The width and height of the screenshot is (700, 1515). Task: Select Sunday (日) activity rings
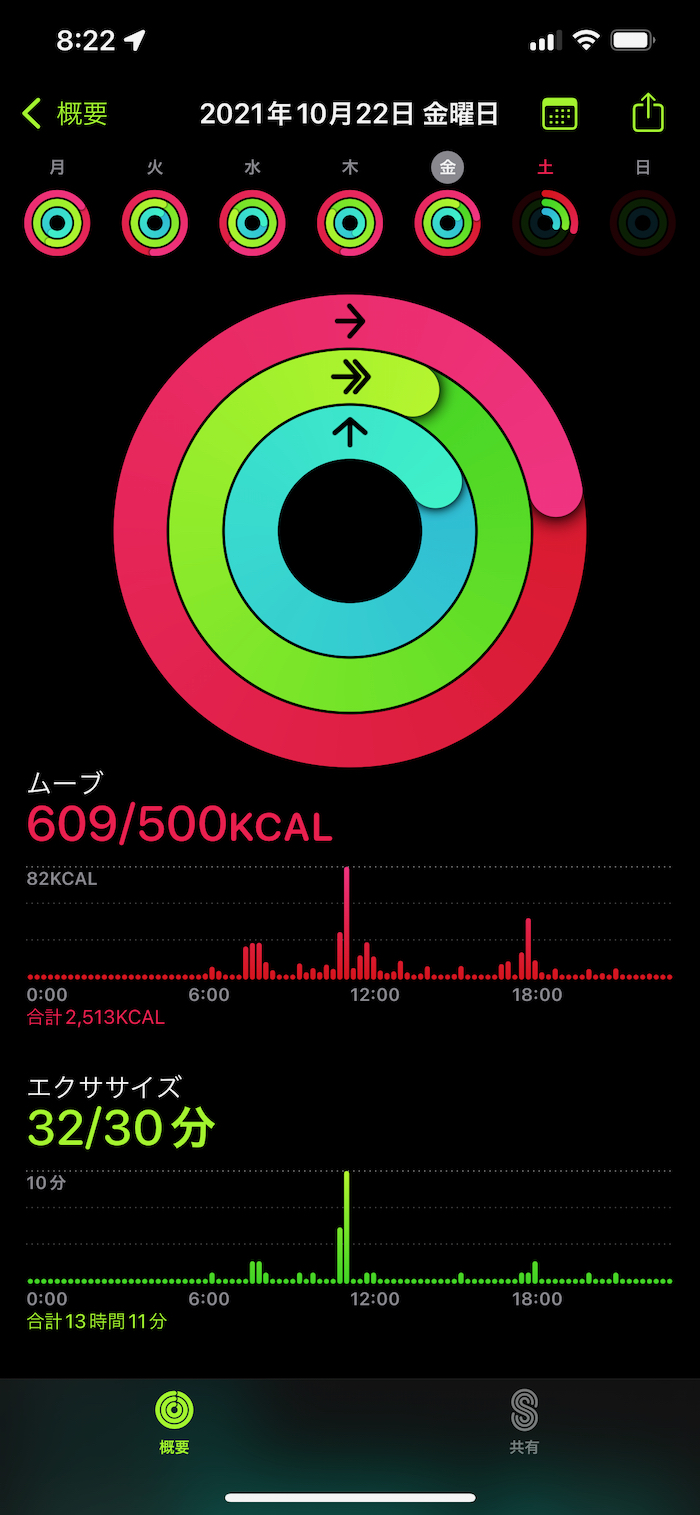pos(642,222)
